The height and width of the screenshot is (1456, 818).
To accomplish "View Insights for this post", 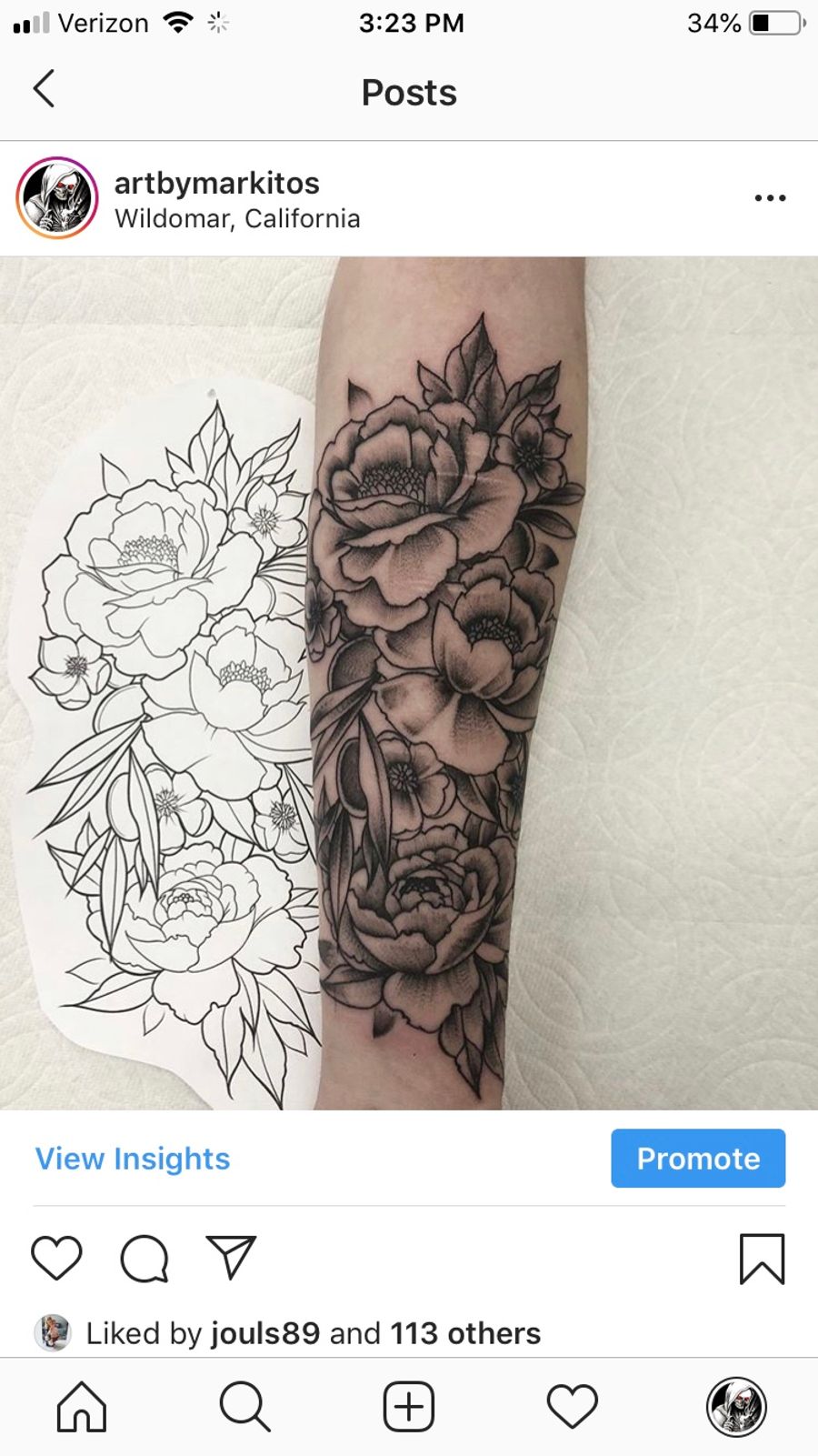I will [x=133, y=1159].
